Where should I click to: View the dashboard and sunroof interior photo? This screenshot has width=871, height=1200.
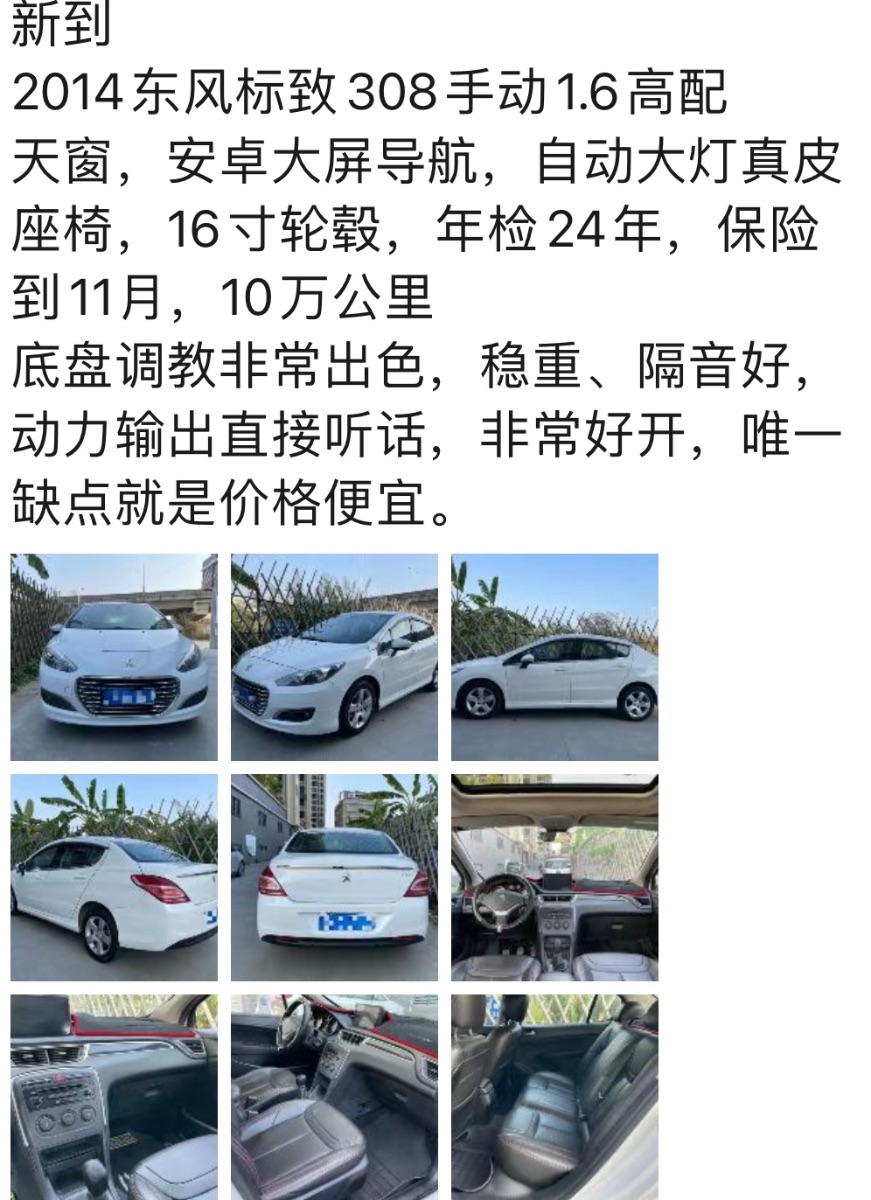[554, 877]
